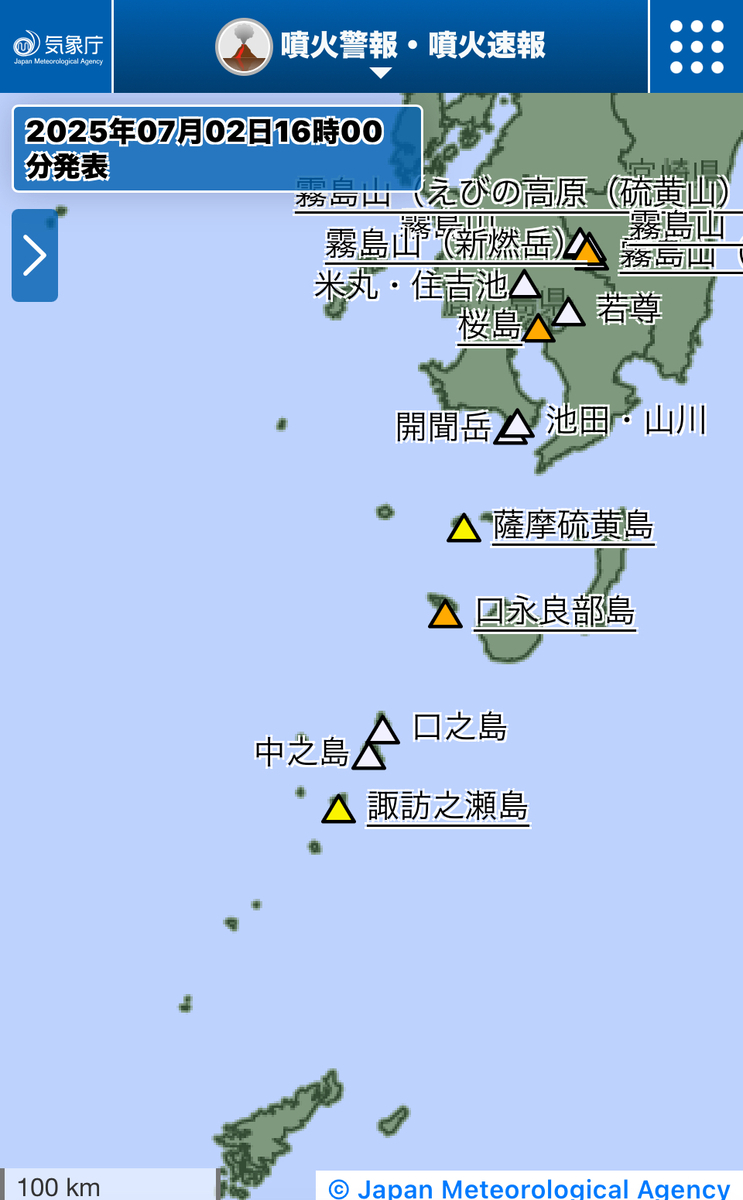The width and height of the screenshot is (743, 1200).
Task: Select the 開聞岳 triangle marker
Action: coord(511,429)
